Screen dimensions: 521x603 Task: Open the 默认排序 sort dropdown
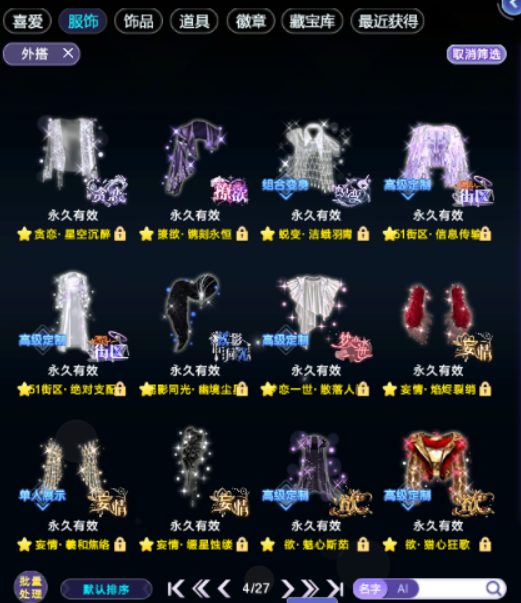point(106,589)
